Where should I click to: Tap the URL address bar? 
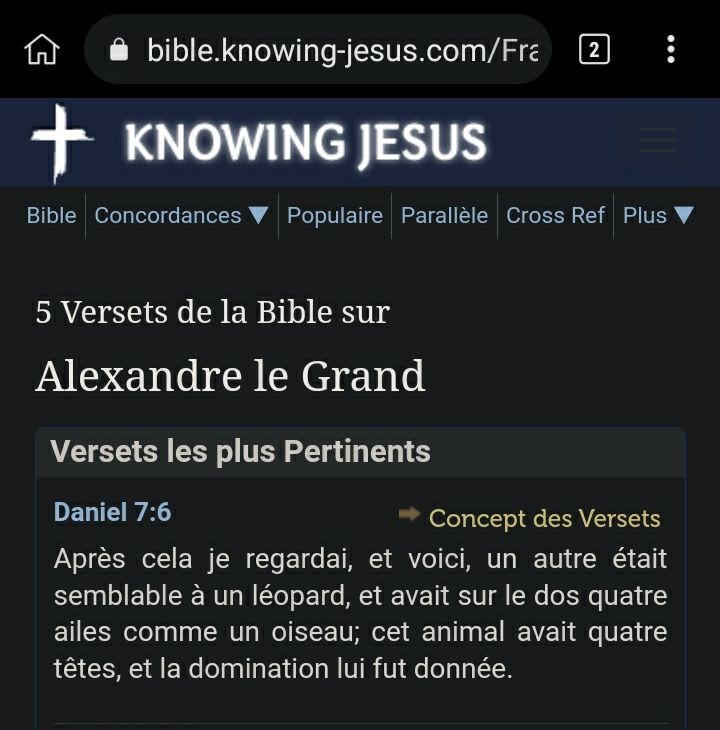pyautogui.click(x=330, y=49)
